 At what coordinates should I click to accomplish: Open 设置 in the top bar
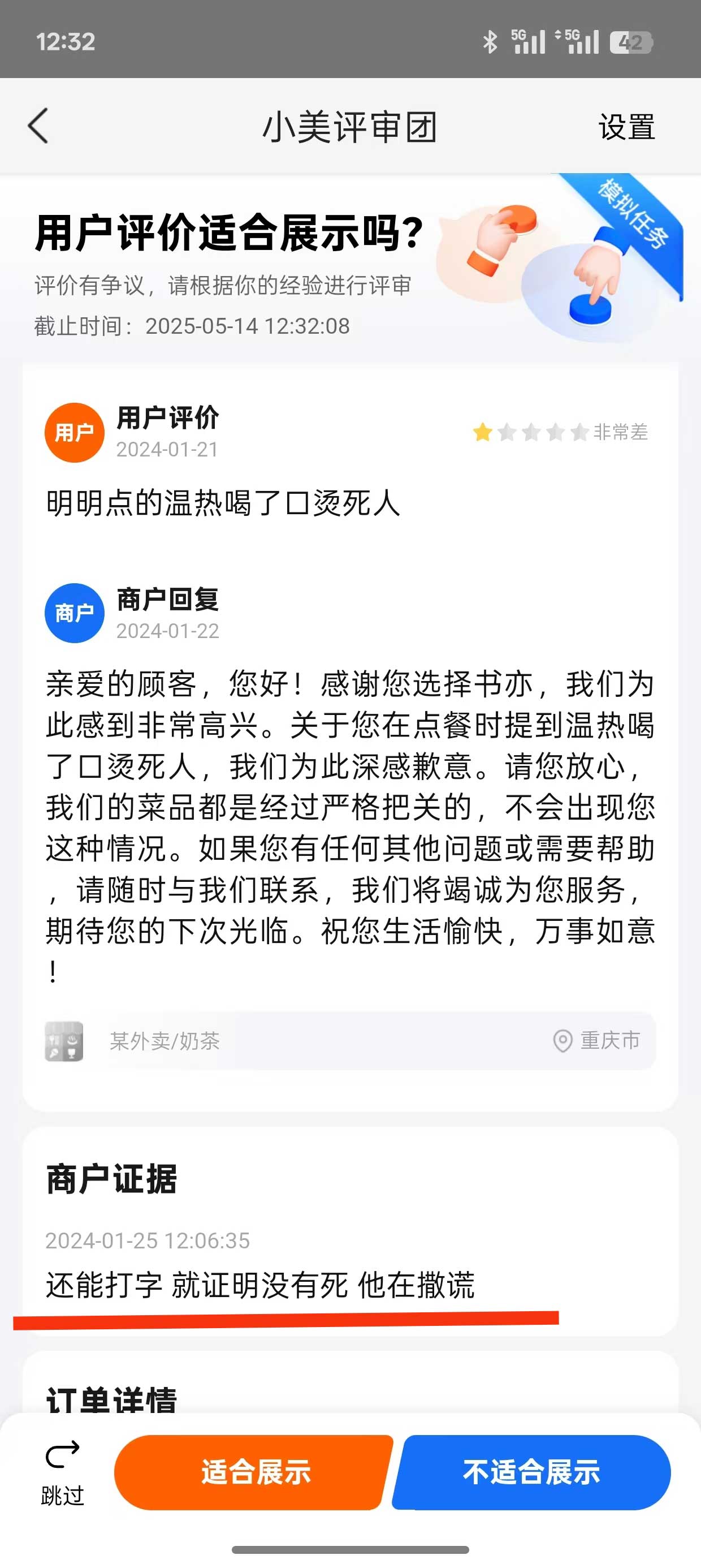point(626,127)
